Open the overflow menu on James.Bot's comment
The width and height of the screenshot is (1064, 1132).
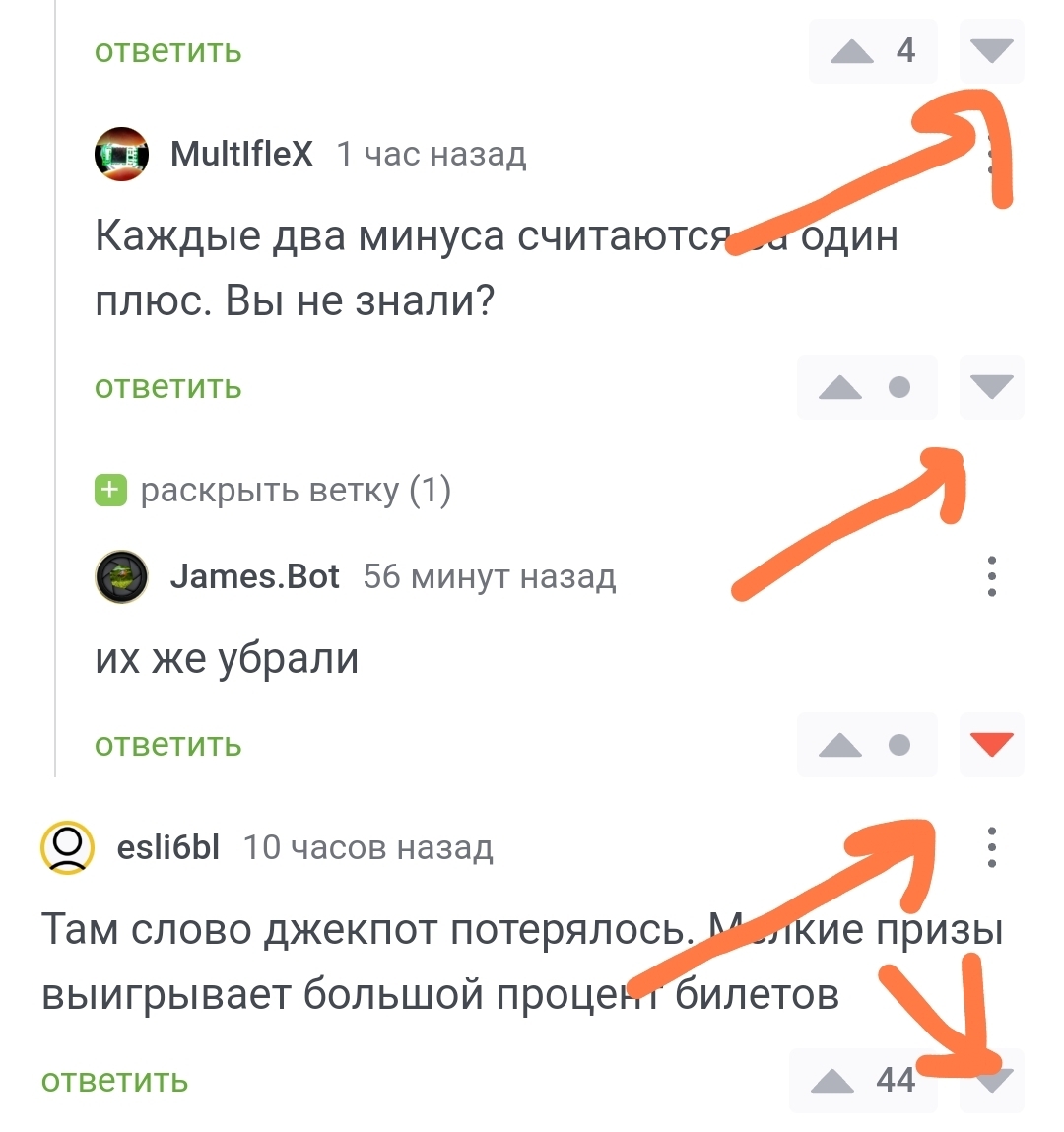point(991,576)
